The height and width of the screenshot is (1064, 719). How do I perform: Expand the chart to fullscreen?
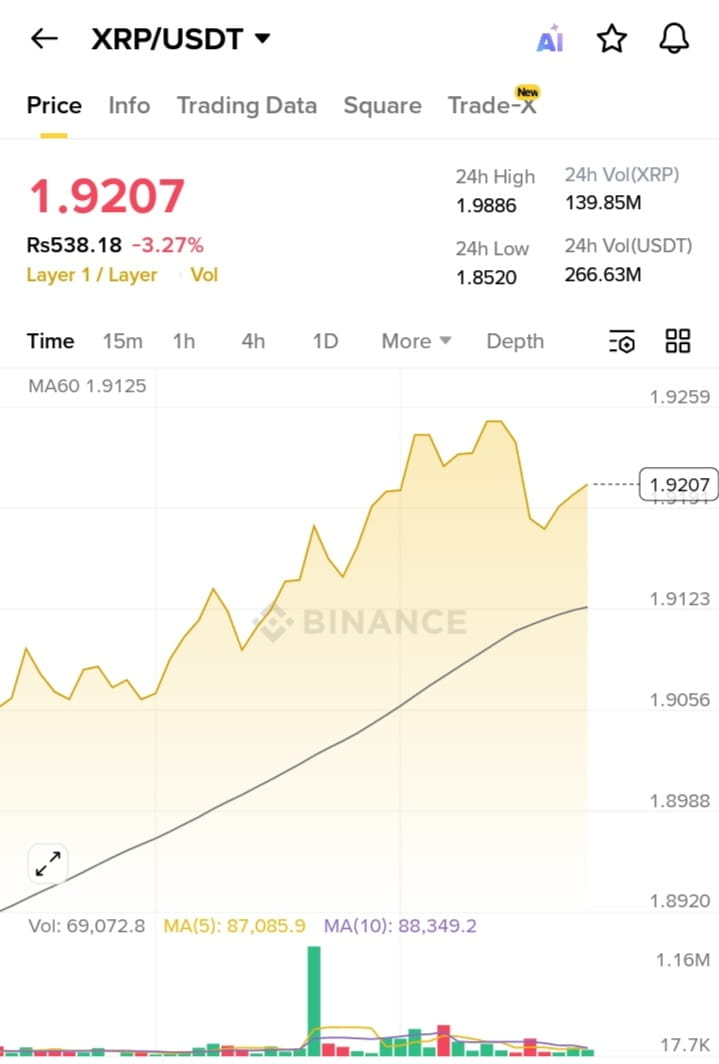[x=48, y=864]
